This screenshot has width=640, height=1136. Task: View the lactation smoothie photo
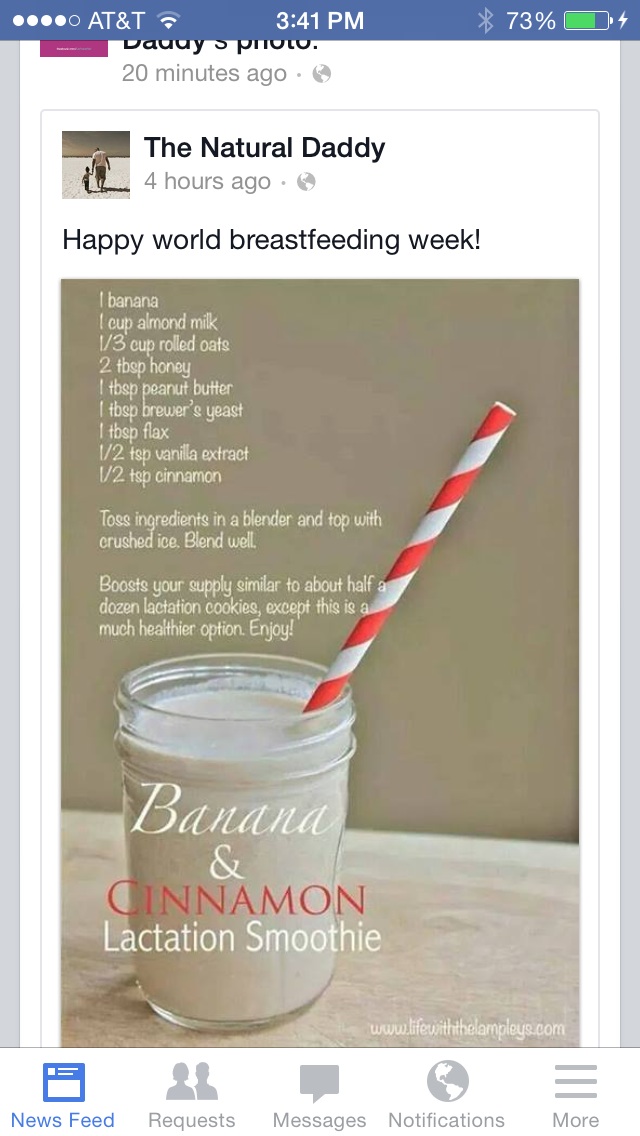(x=320, y=660)
